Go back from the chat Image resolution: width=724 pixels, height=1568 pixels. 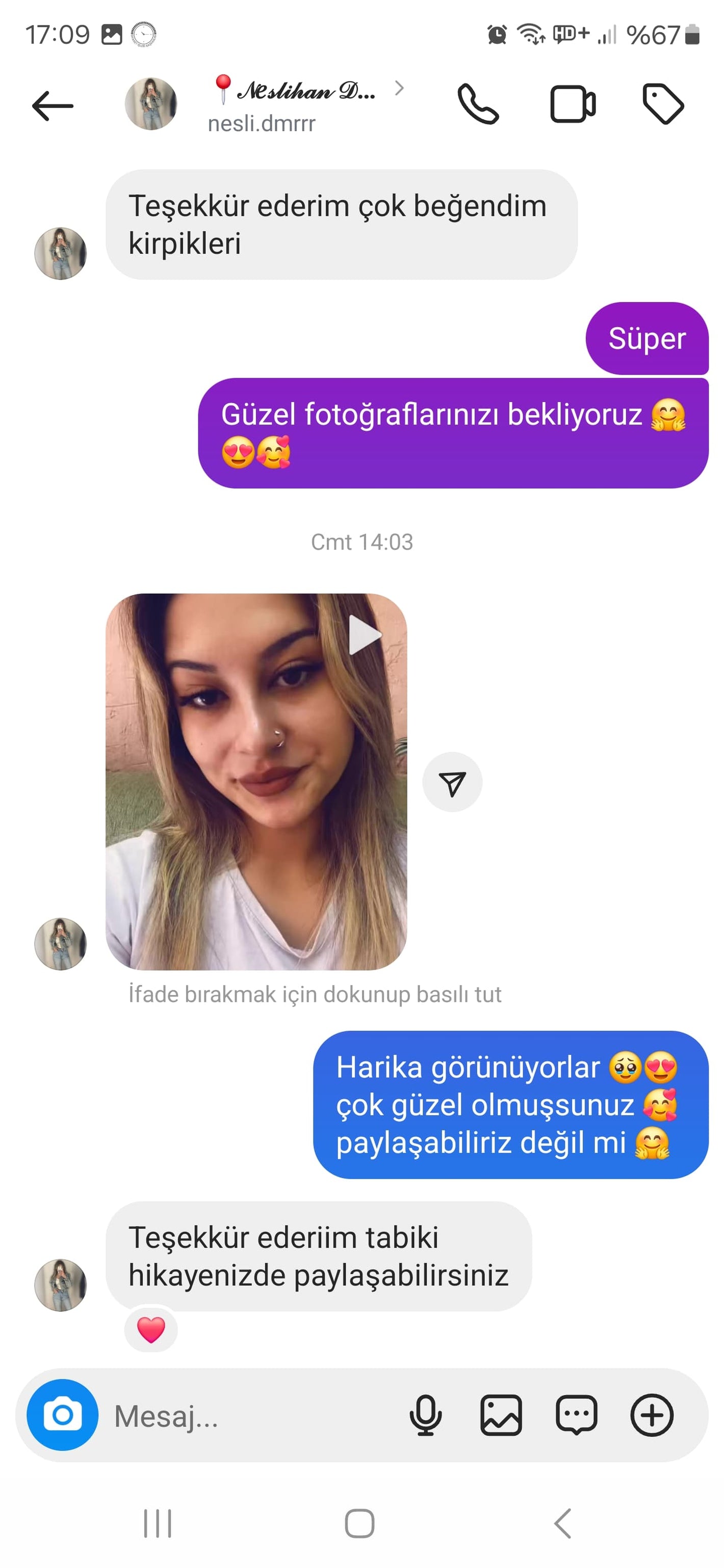pyautogui.click(x=53, y=106)
